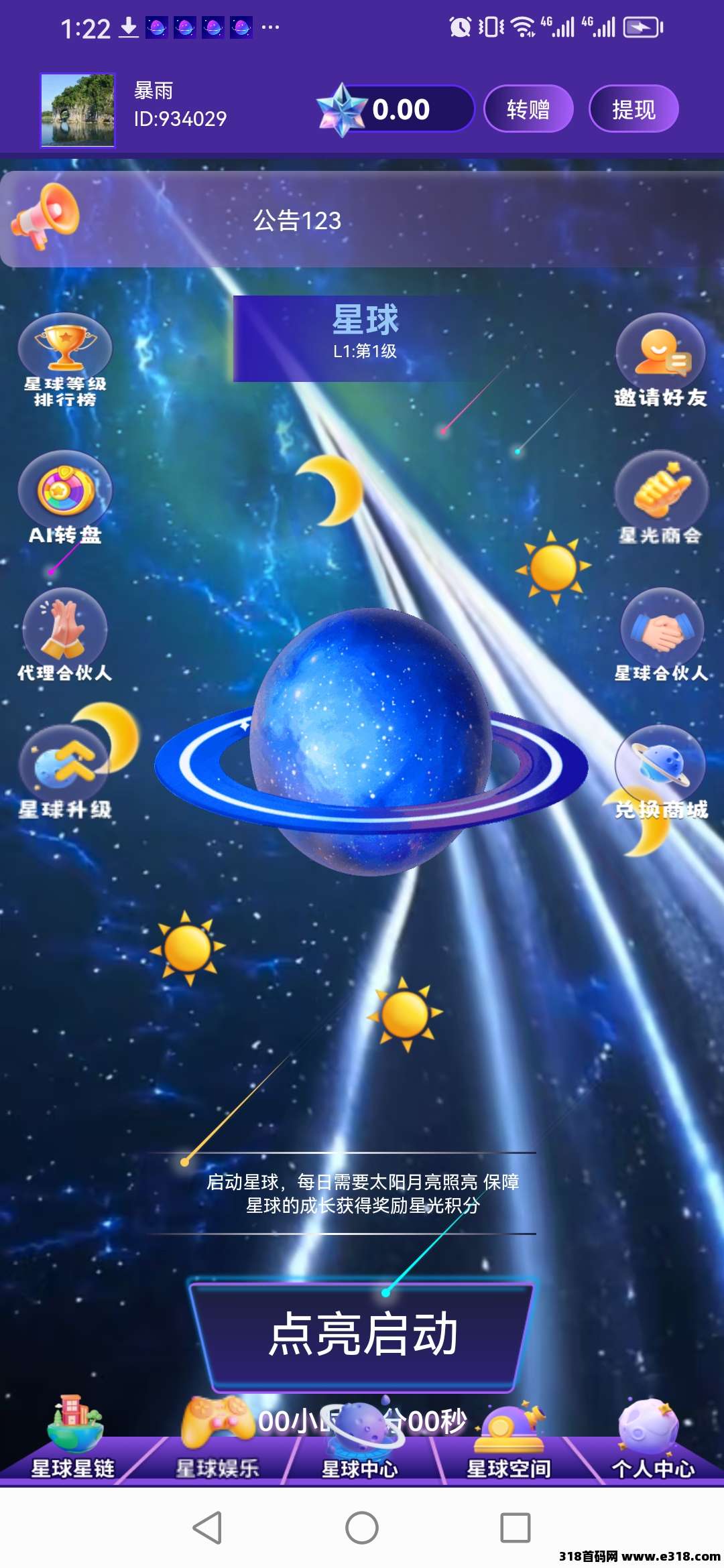Open the 暴雨 profile avatar
The width and height of the screenshot is (724, 1568).
[78, 110]
